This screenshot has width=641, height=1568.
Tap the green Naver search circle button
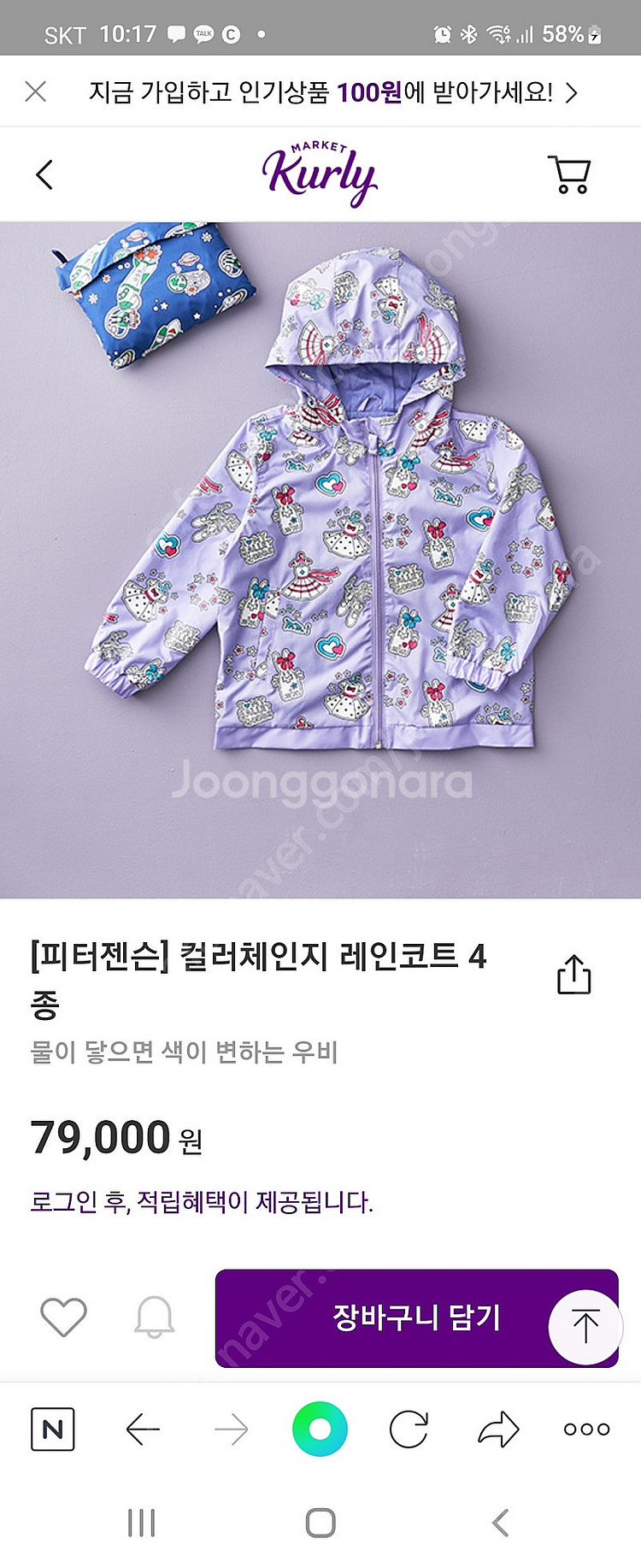[320, 1429]
